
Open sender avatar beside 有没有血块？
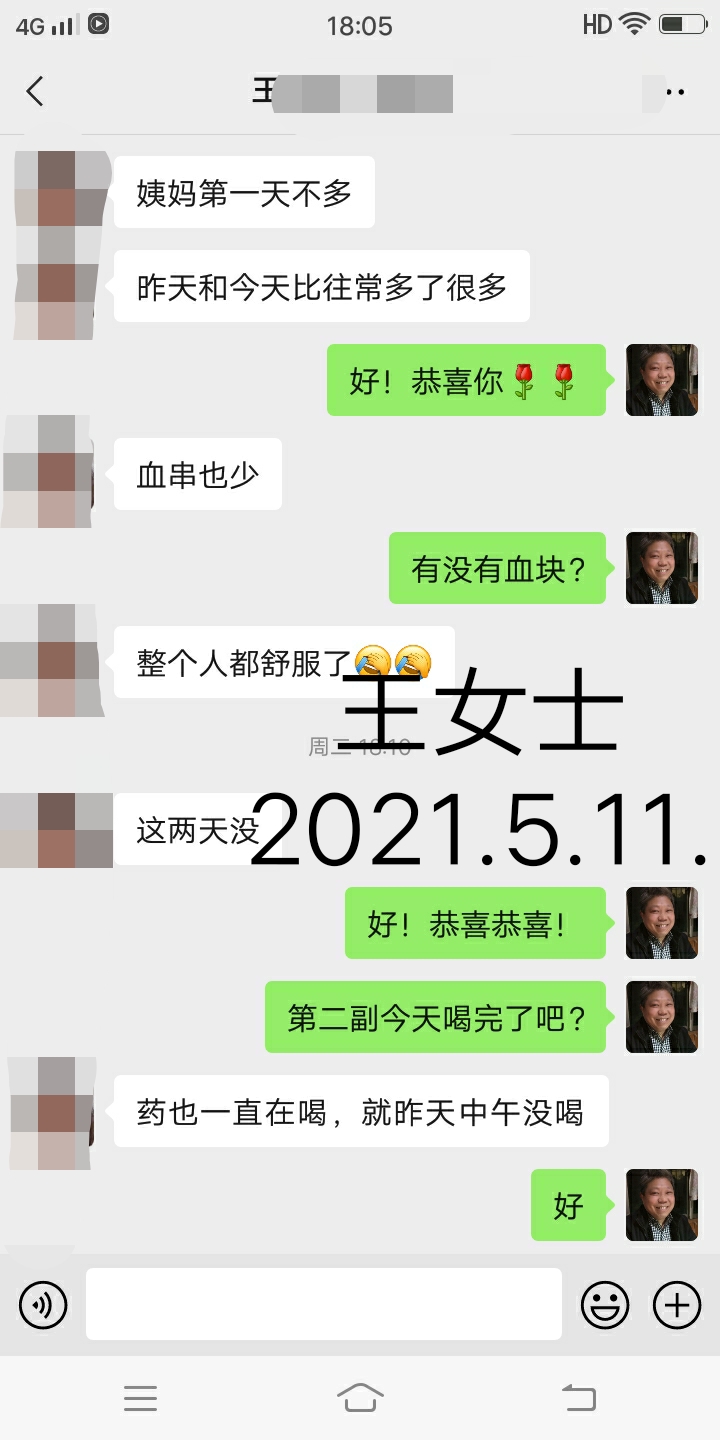(661, 568)
